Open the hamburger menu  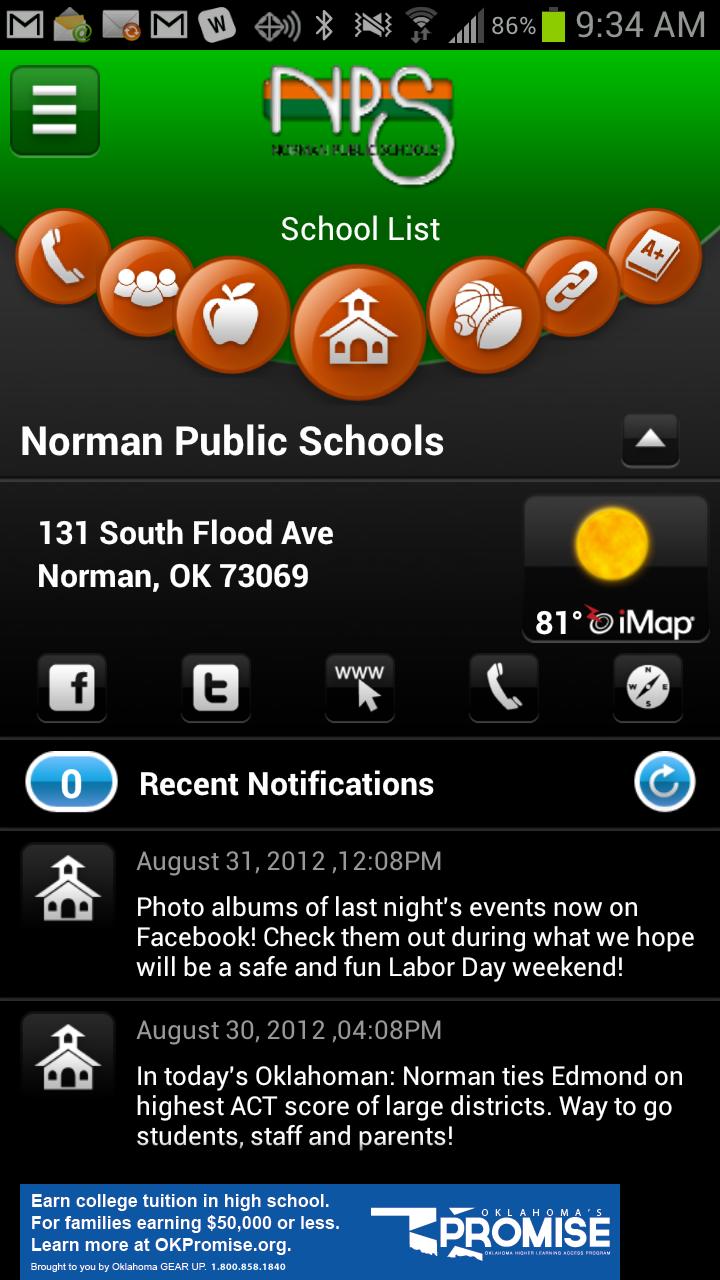tap(55, 111)
